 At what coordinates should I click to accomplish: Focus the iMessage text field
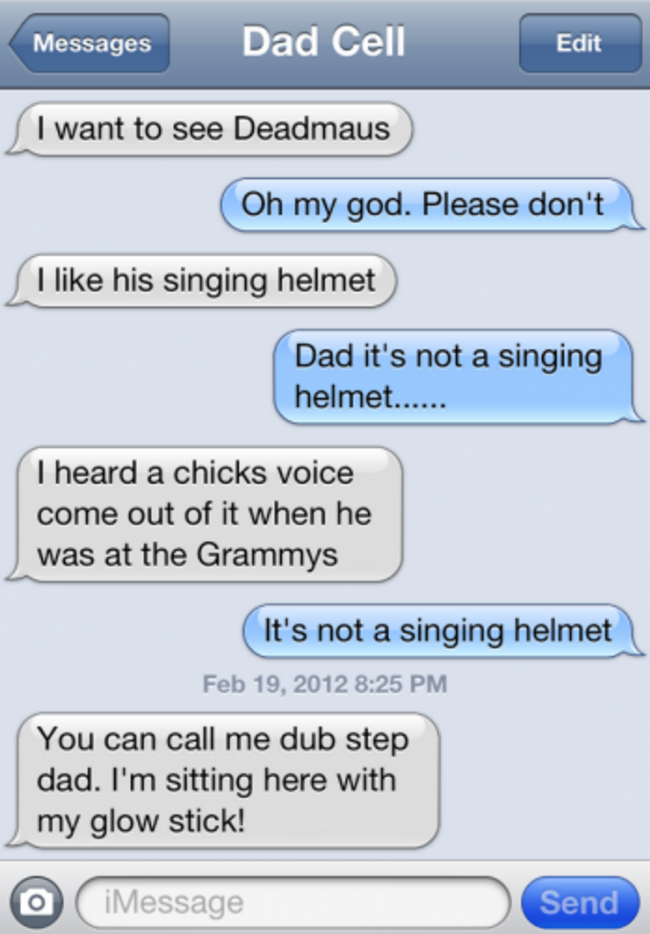pyautogui.click(x=292, y=901)
